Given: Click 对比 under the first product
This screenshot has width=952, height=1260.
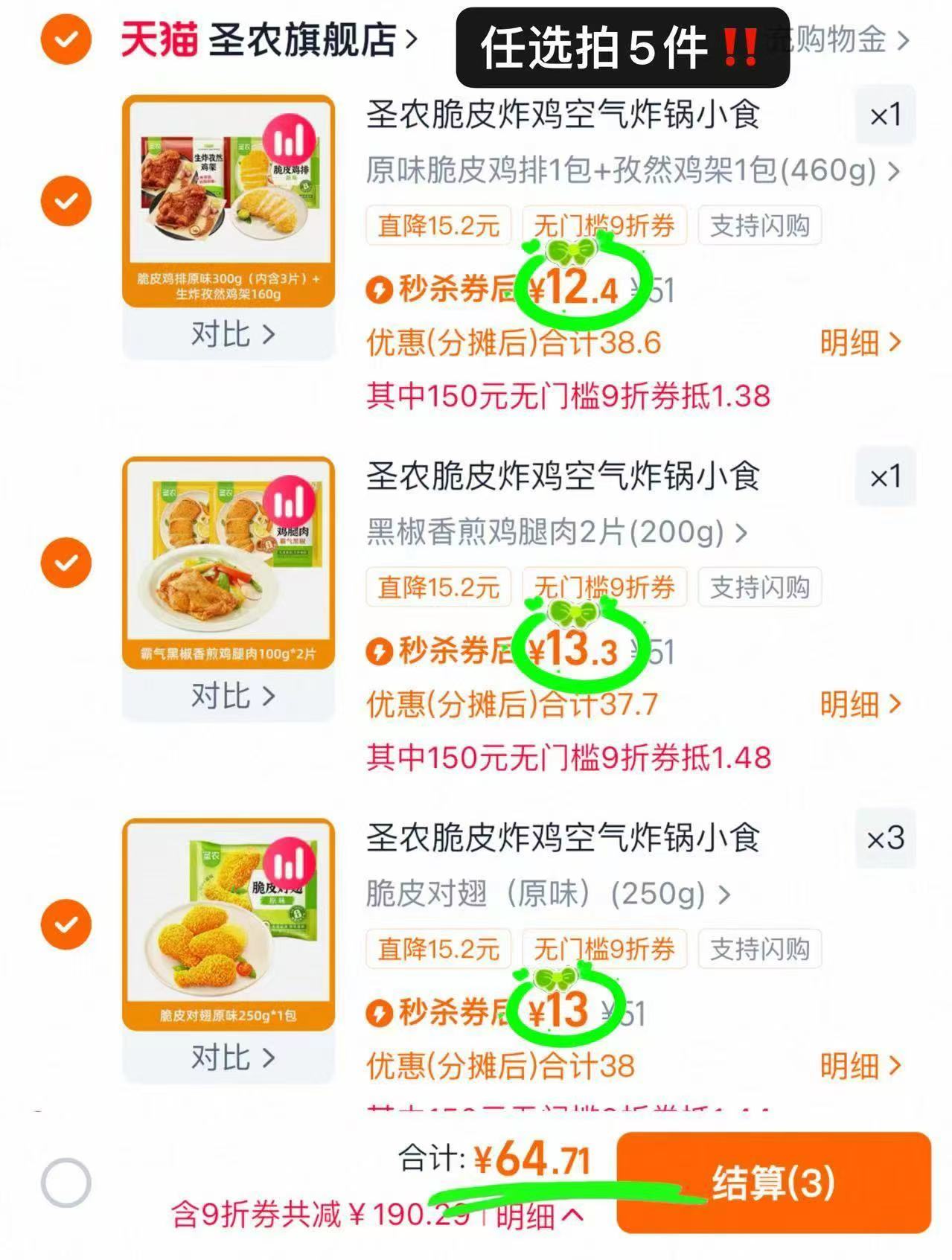Looking at the screenshot, I should tap(231, 335).
